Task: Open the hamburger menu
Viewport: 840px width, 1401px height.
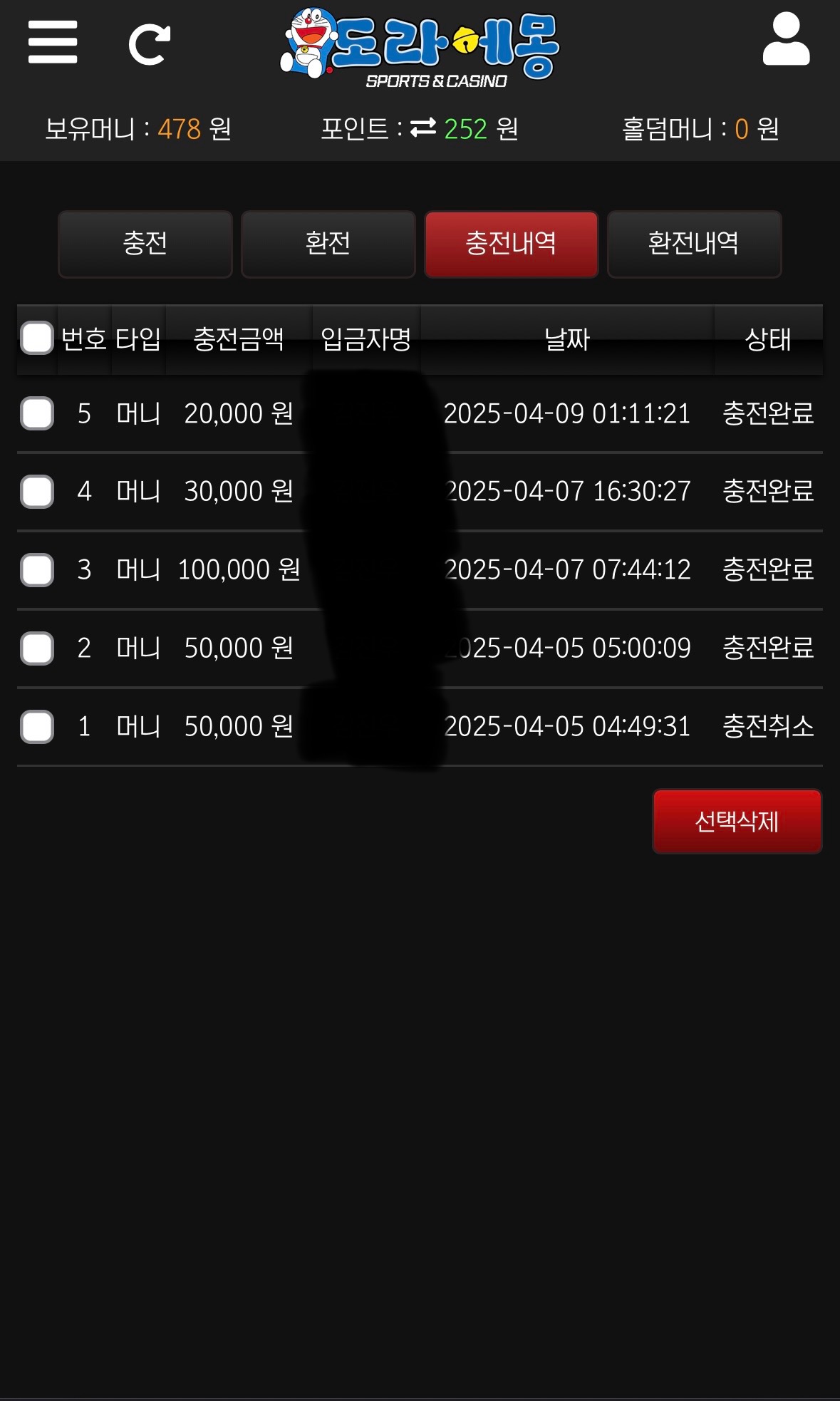Action: click(x=53, y=42)
